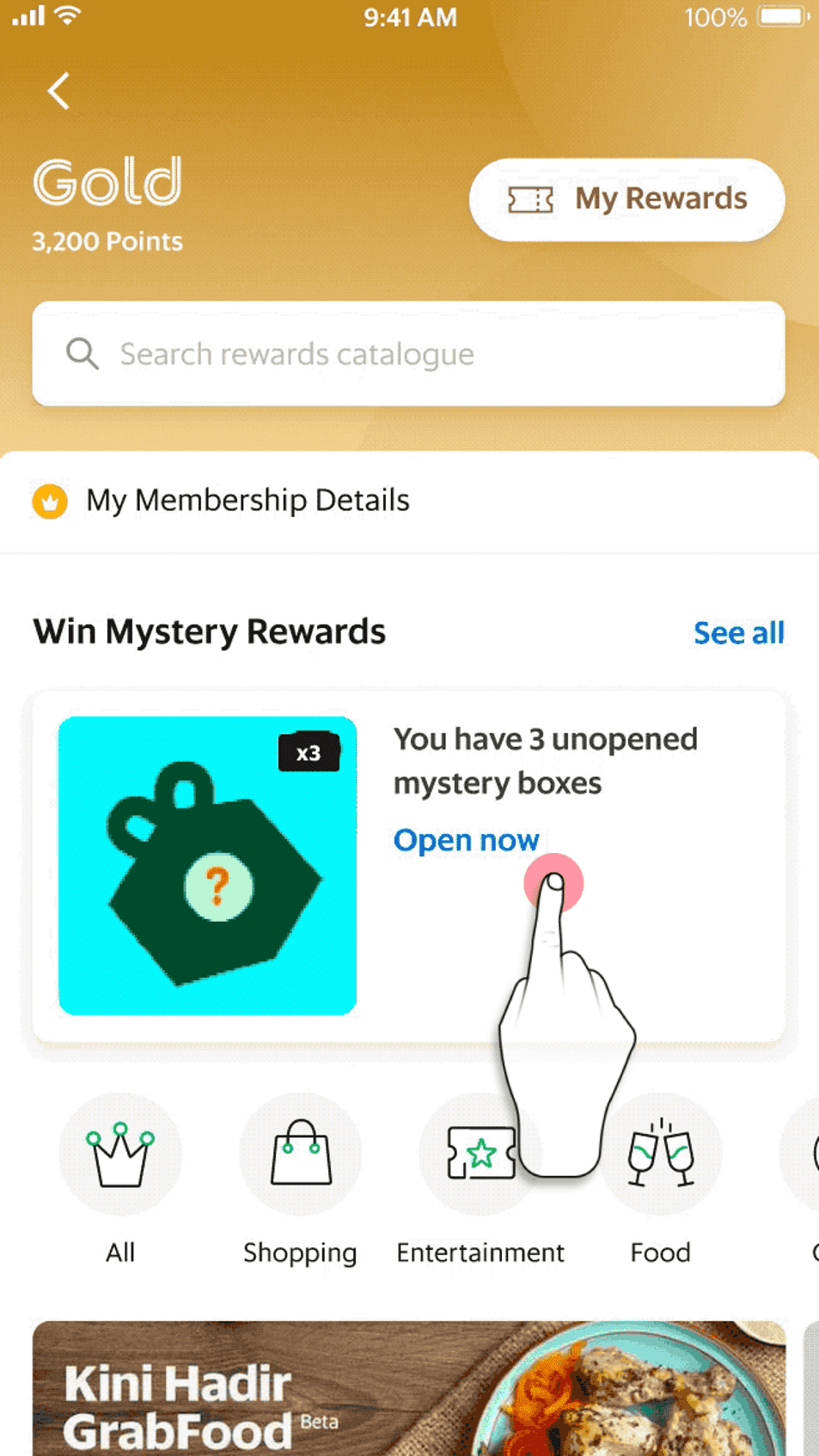
Task: Select the Food category
Action: click(x=660, y=1154)
